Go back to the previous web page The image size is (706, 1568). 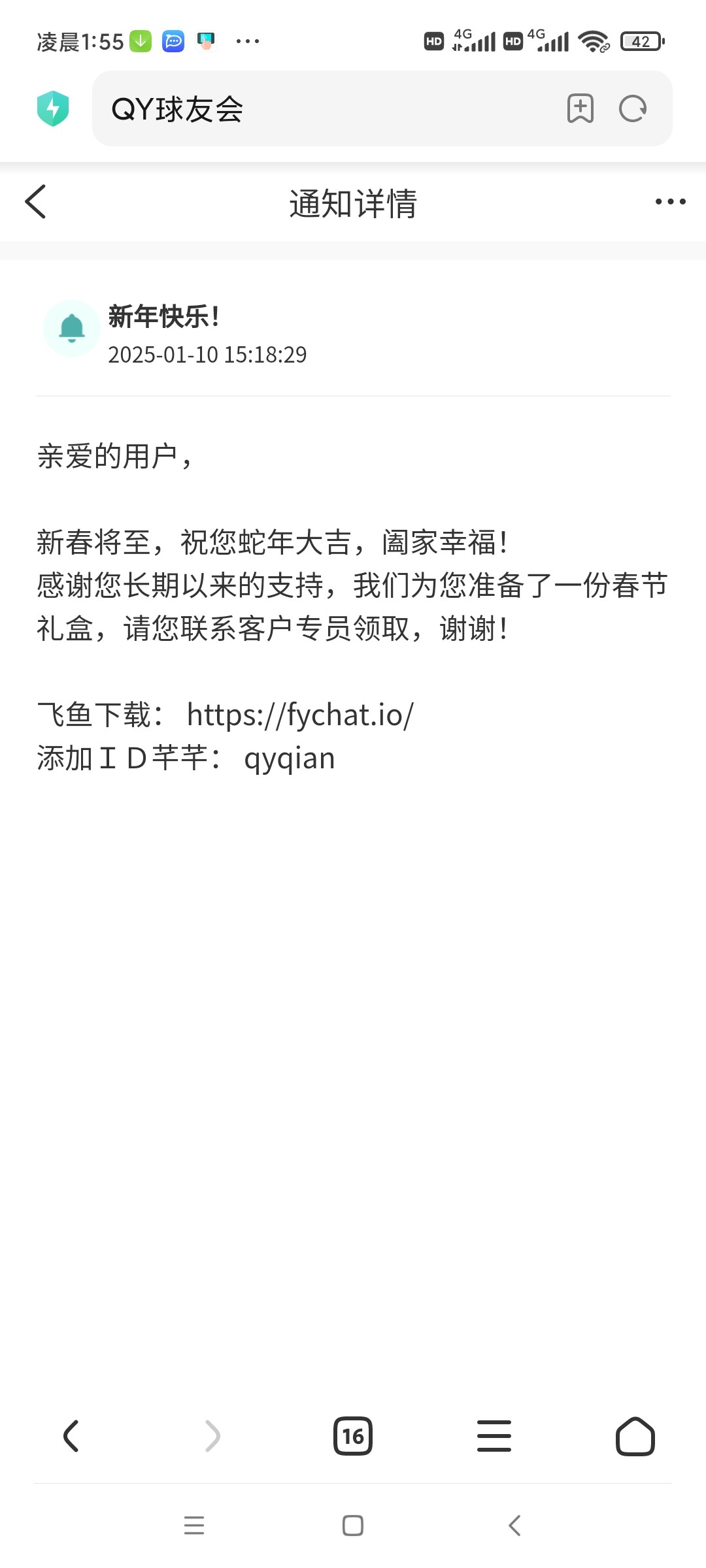click(71, 1436)
